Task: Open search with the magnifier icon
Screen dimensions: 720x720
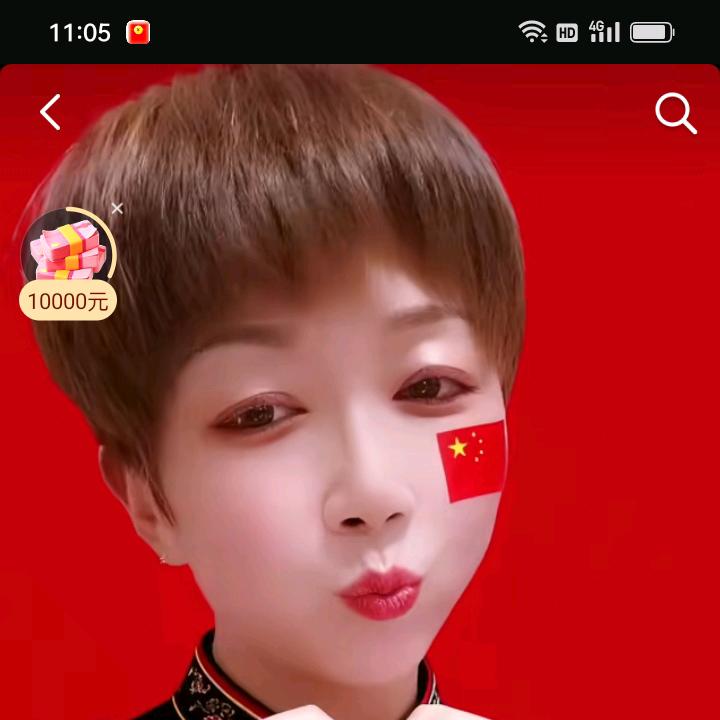Action: [x=675, y=114]
